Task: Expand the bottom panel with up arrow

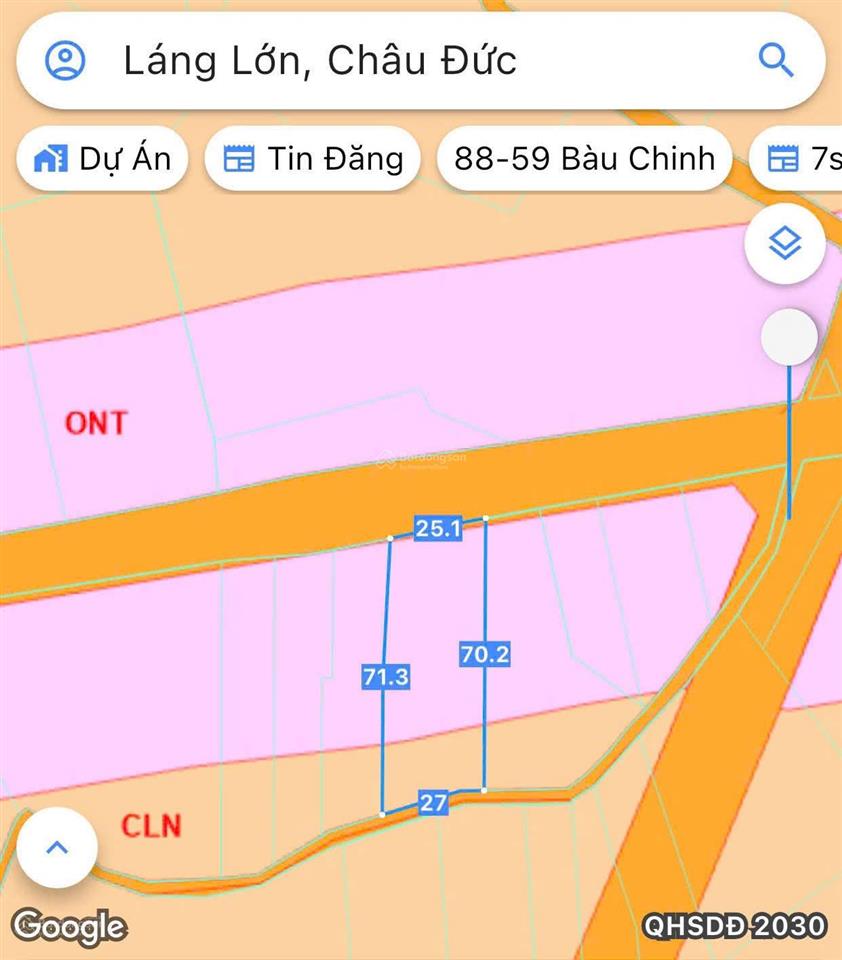Action: (57, 848)
